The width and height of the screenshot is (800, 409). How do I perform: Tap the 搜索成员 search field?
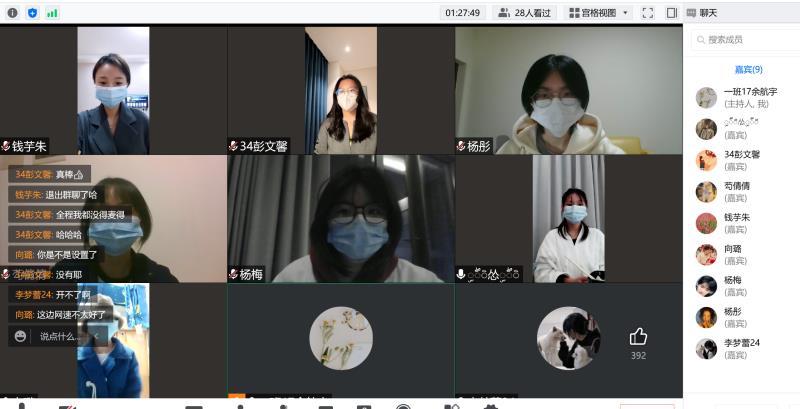pos(740,40)
